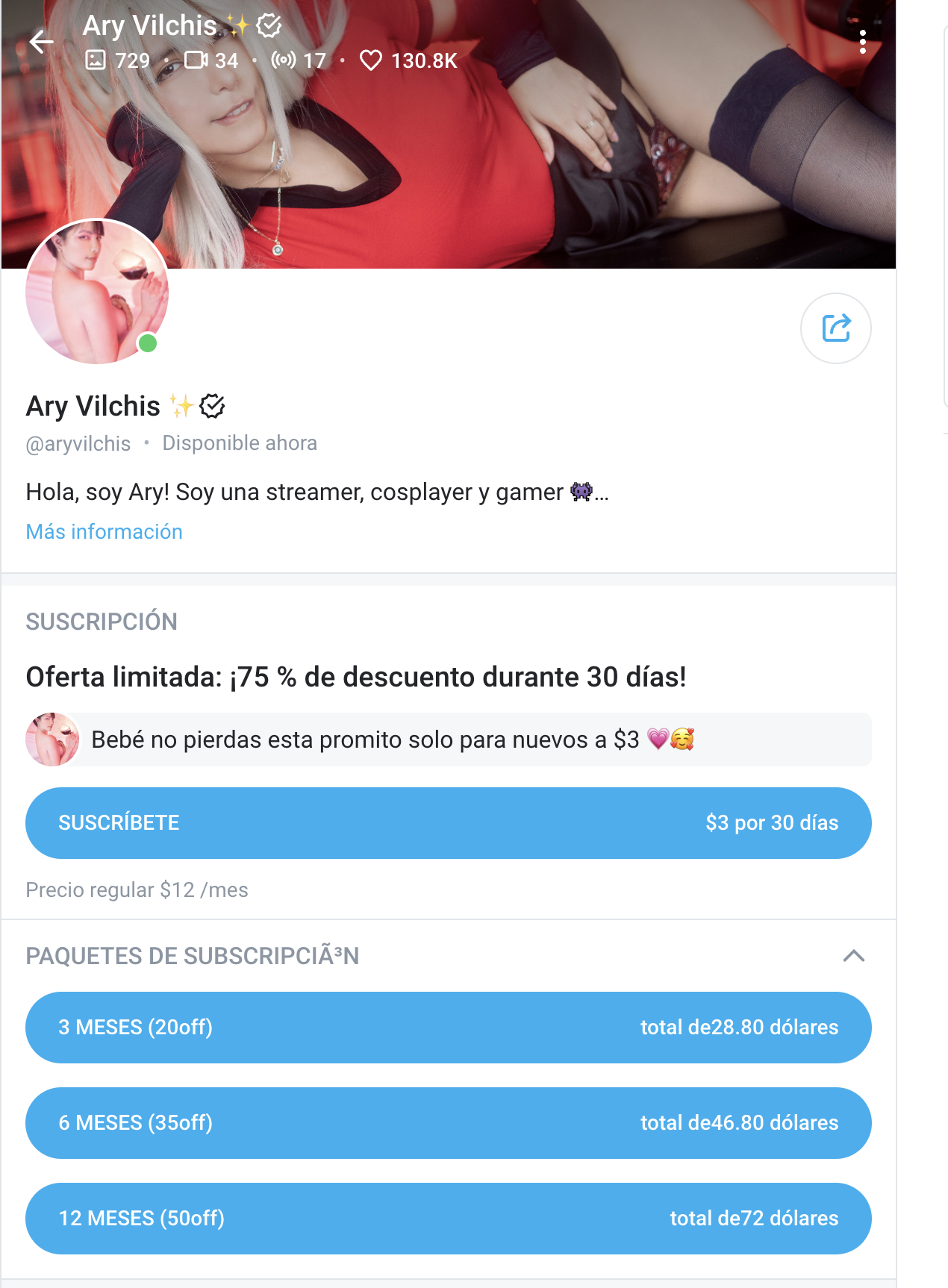Select the SUSCRIPCIÓN section header
This screenshot has height=1288, width=948.
point(102,622)
